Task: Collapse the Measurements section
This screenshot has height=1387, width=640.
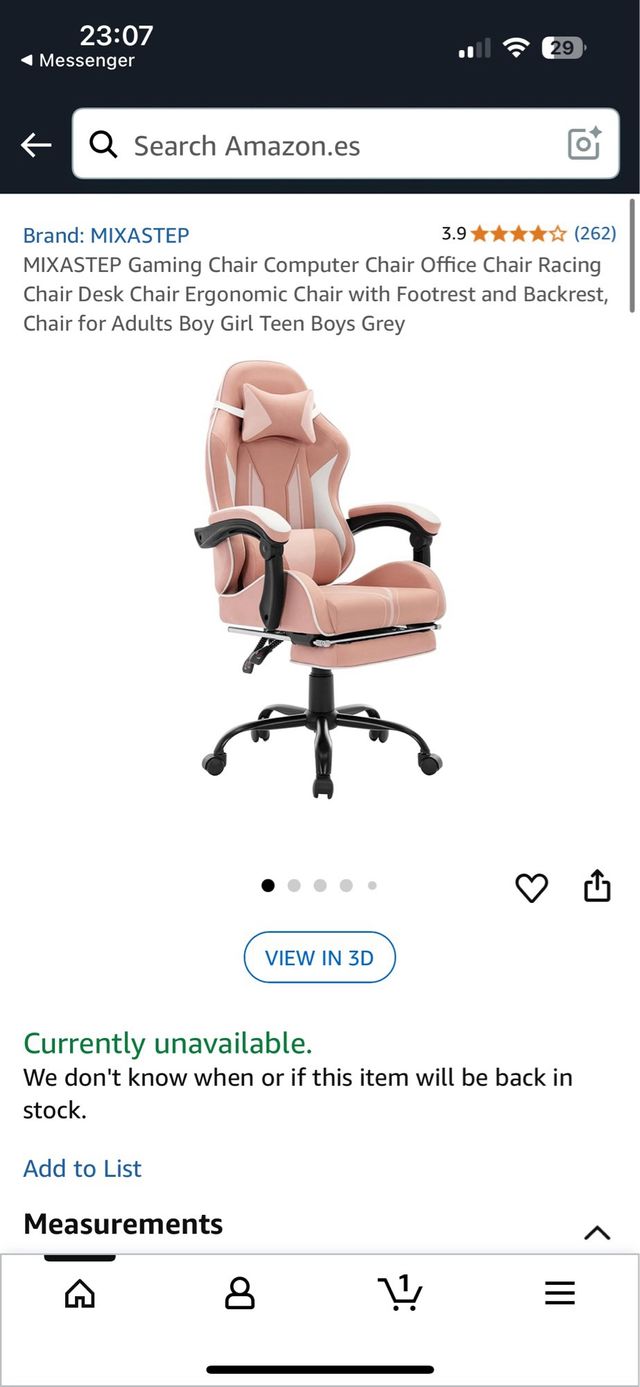Action: 597,1232
